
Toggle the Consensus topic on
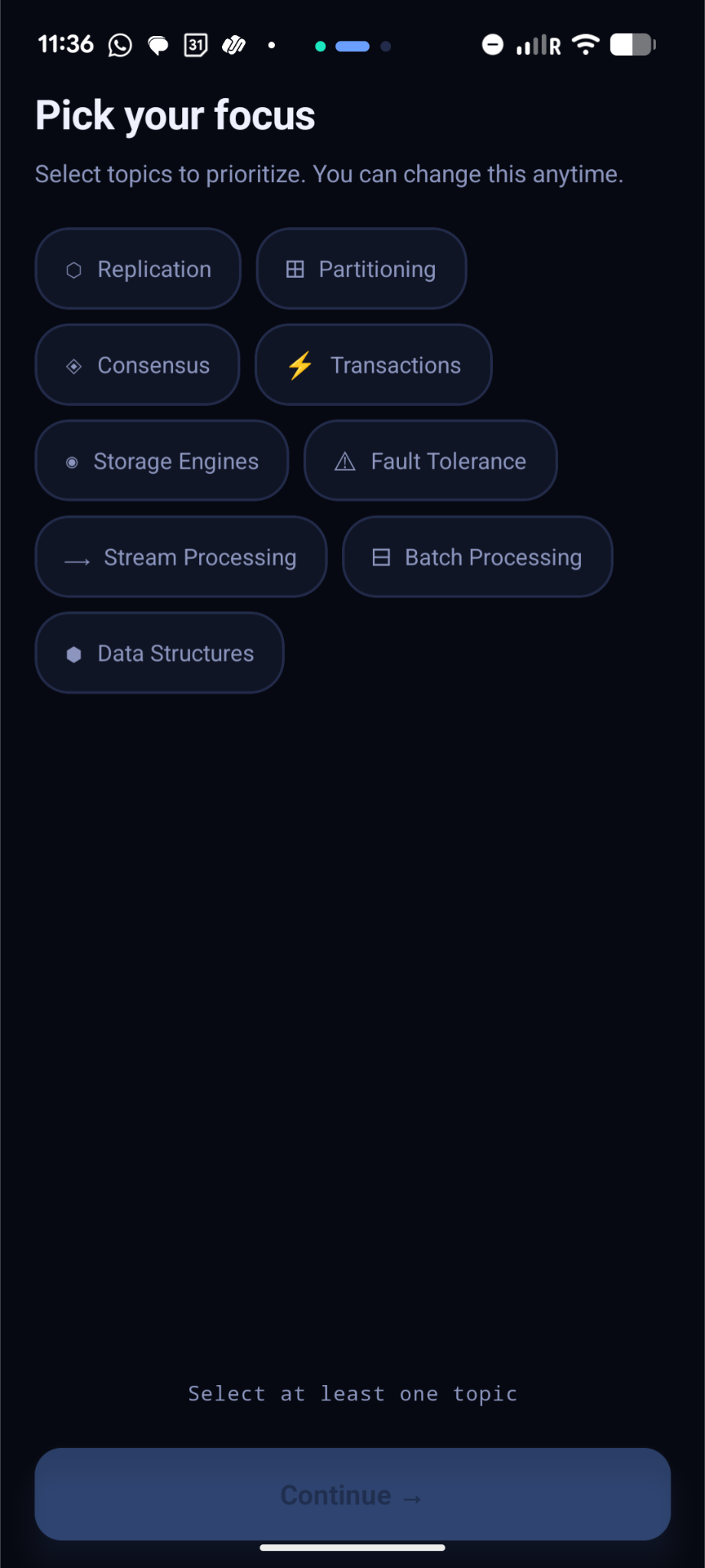tap(137, 365)
